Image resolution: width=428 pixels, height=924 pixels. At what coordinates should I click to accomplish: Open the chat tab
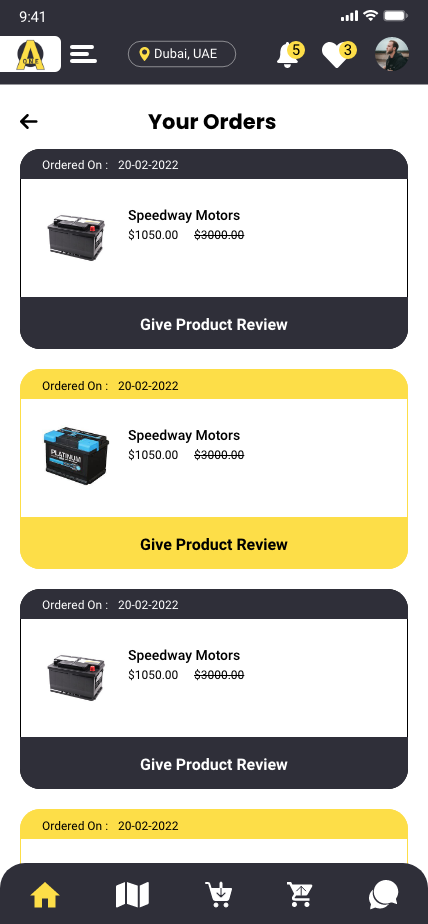click(x=384, y=895)
